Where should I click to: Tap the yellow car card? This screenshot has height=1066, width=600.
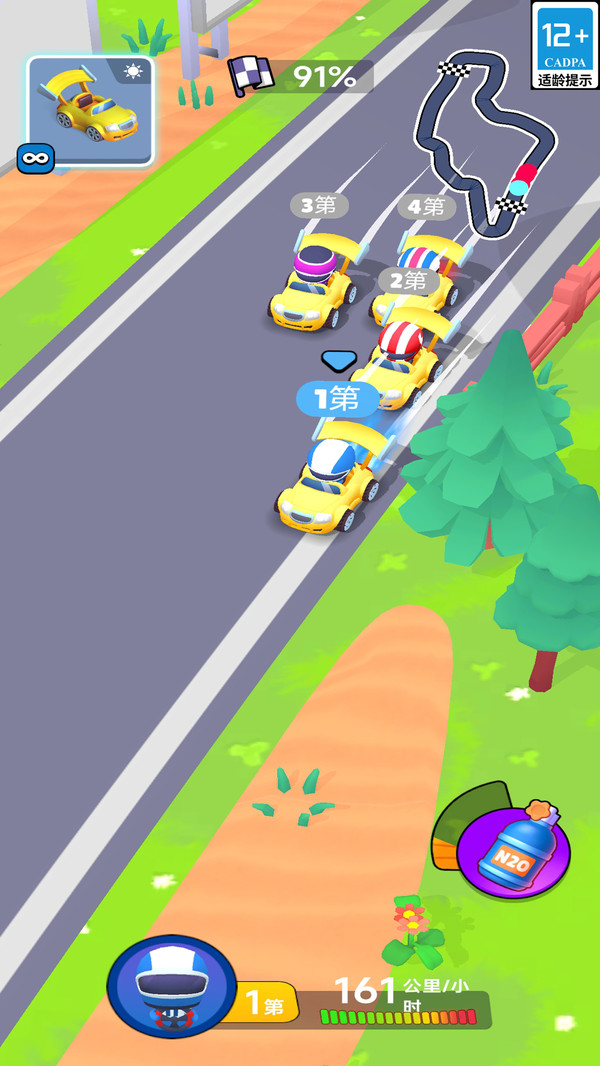tap(90, 111)
